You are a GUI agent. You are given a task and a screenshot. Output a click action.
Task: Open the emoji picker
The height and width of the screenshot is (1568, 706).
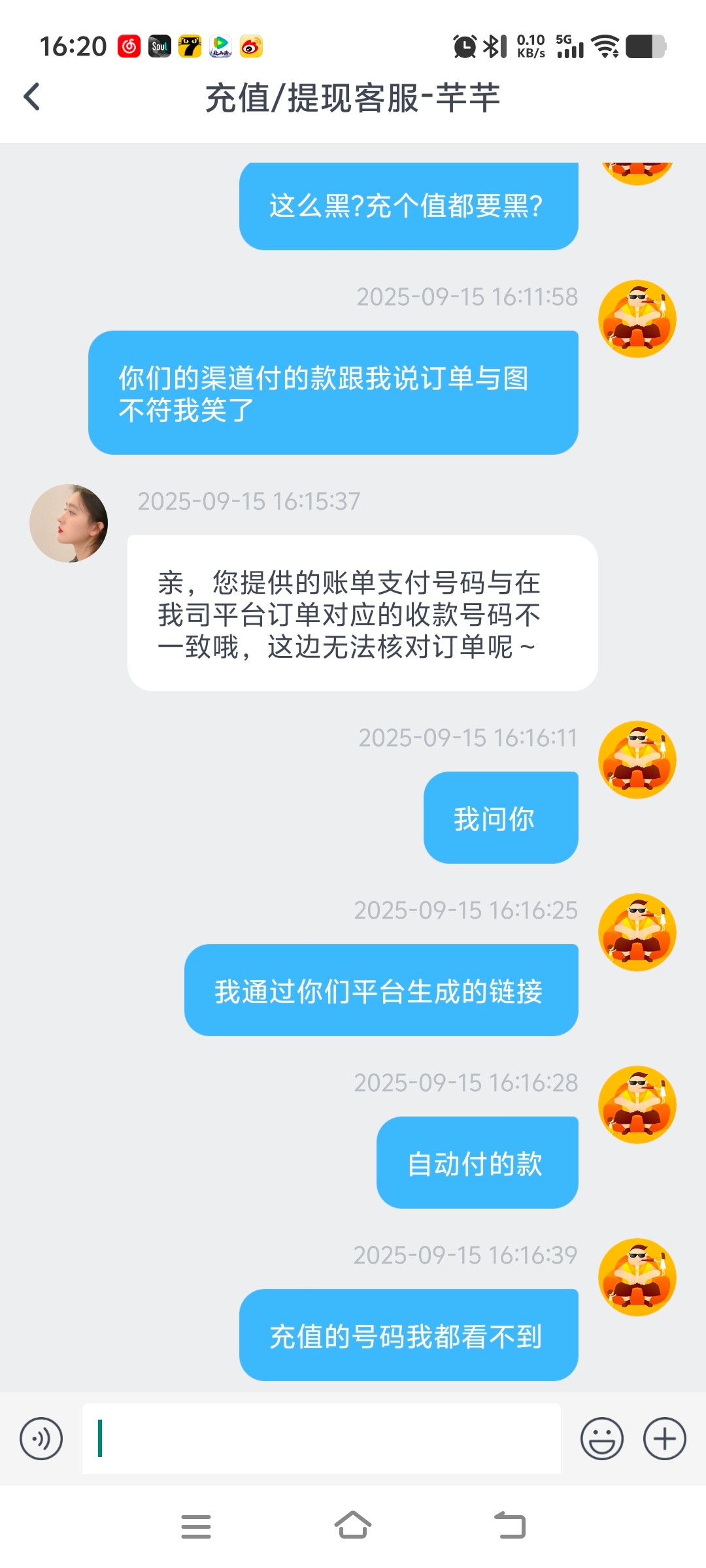click(601, 1439)
